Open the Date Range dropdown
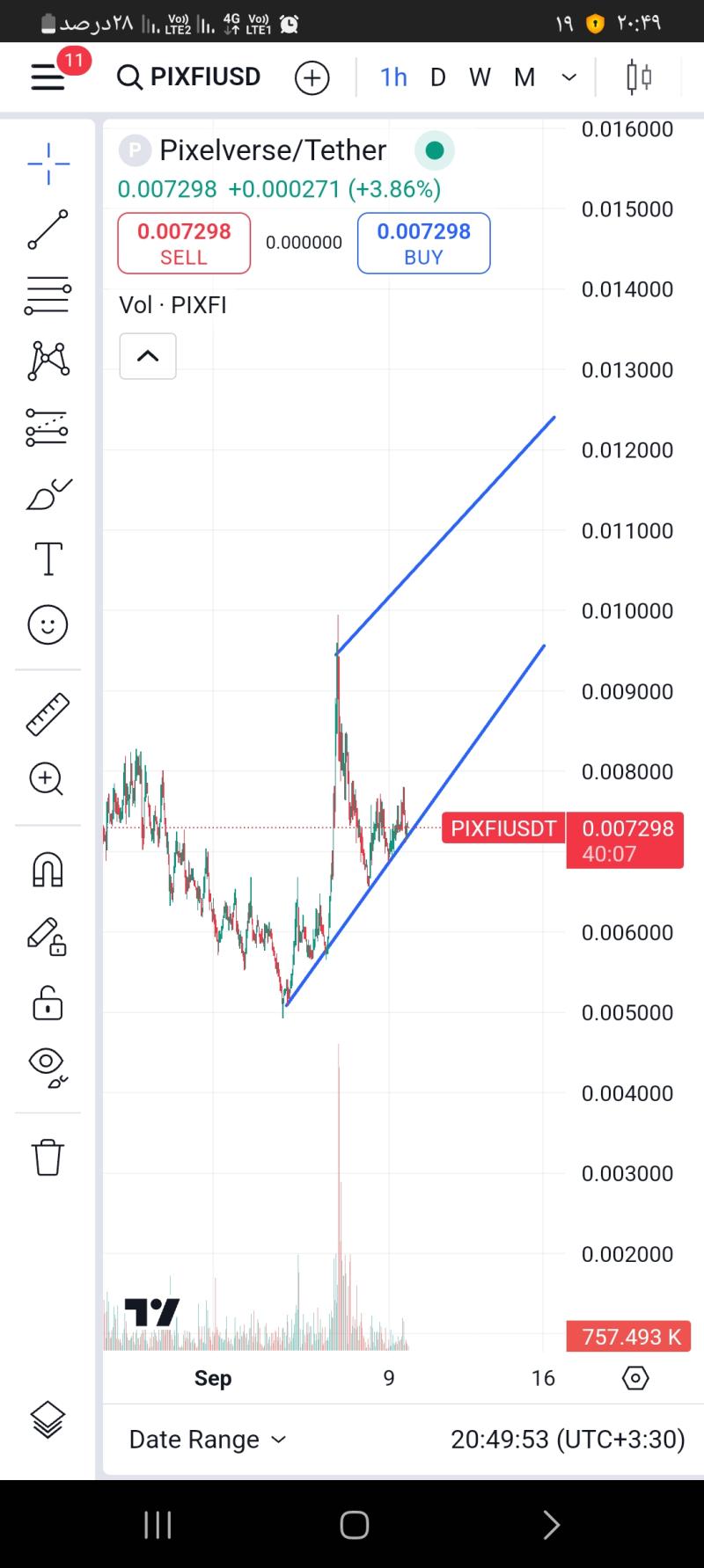 coord(208,1440)
